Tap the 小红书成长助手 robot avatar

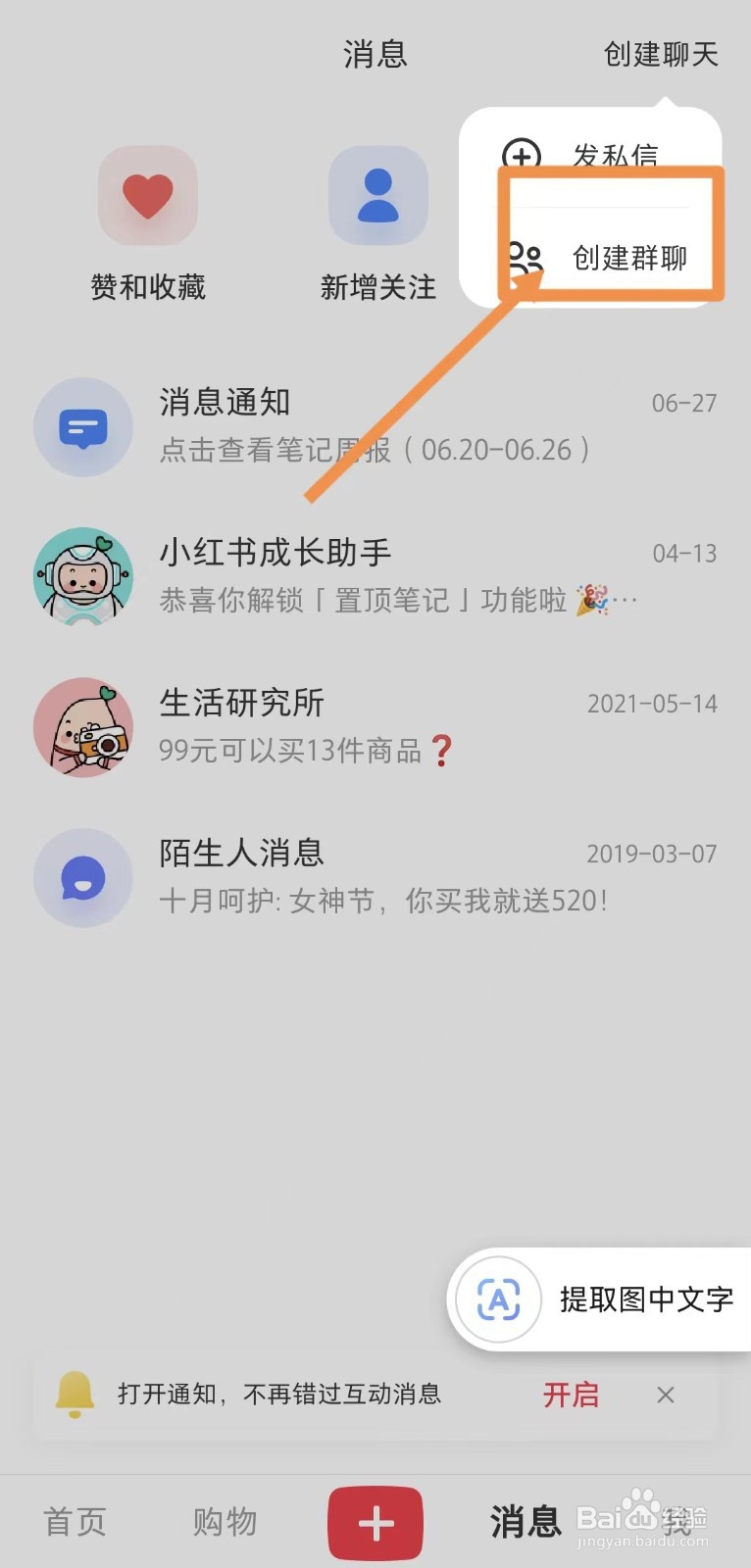[x=83, y=576]
